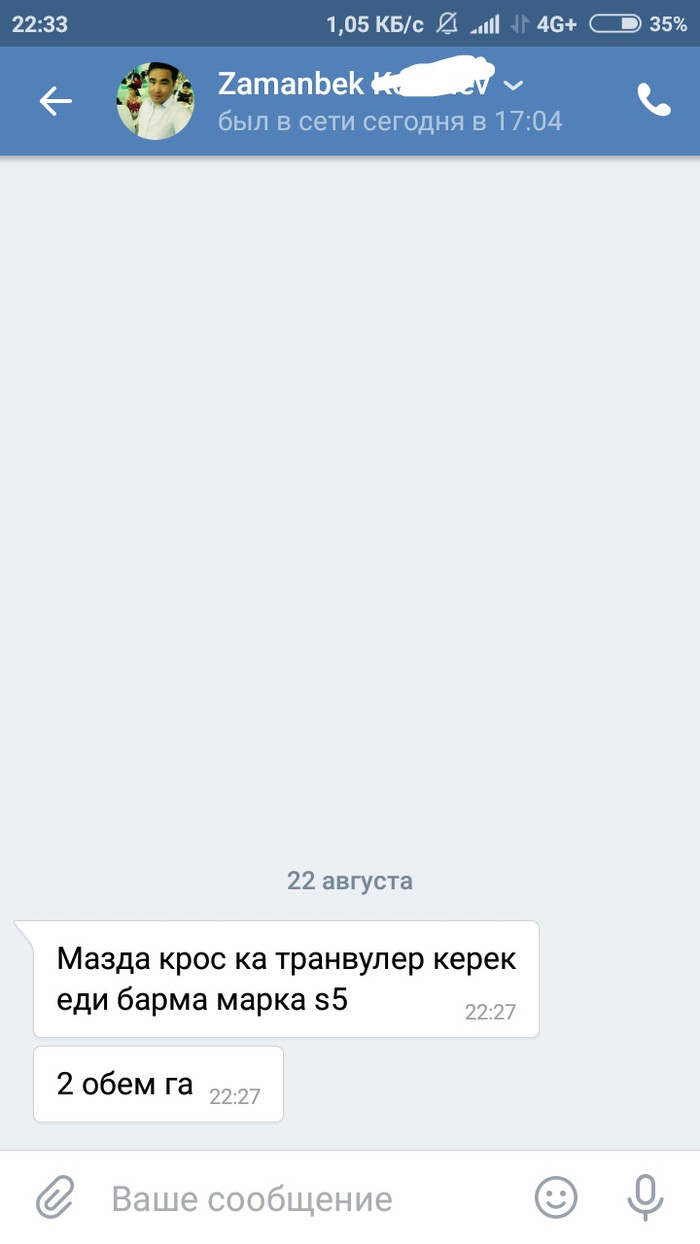
Task: Attach a file with the paperclip icon
Action: coord(56,1197)
